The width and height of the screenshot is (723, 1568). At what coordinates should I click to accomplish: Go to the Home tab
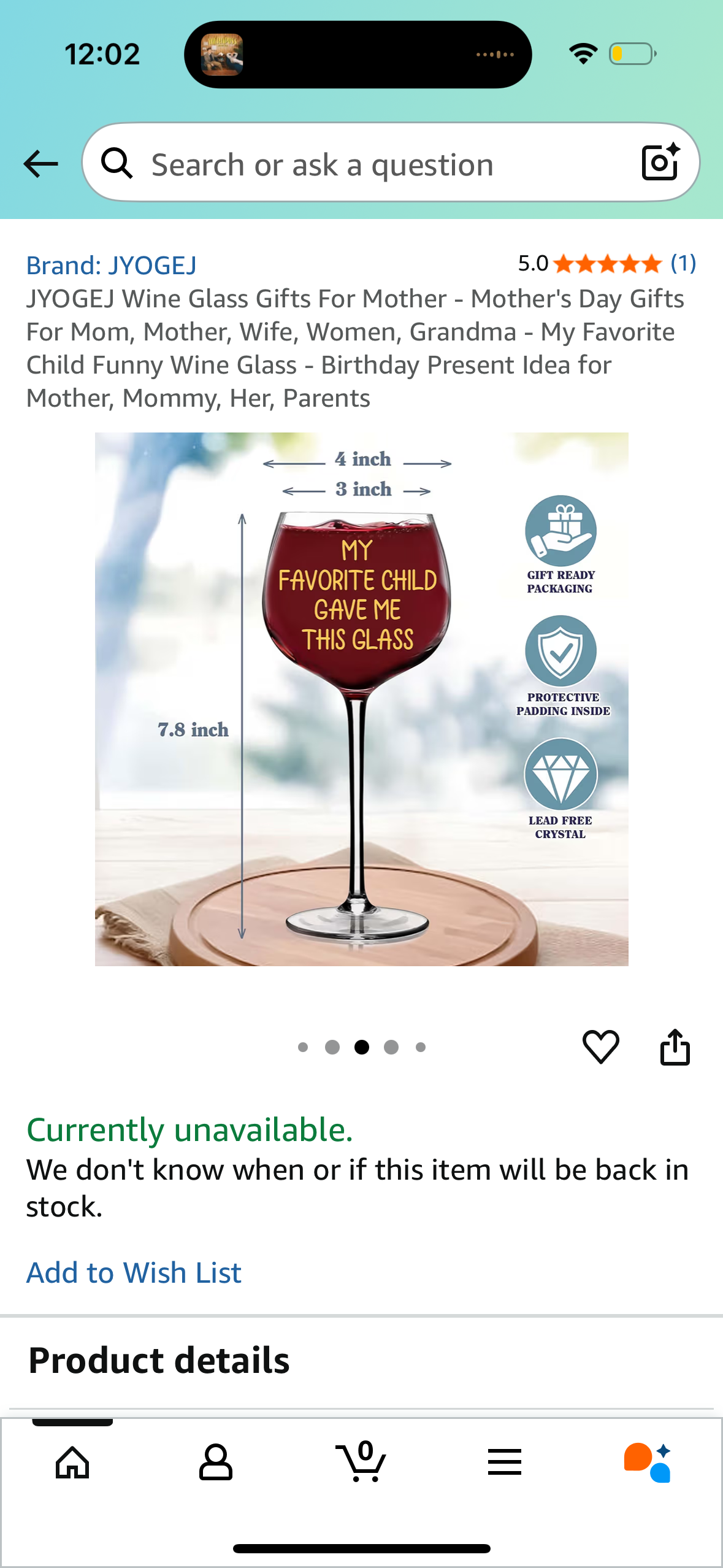72,1462
